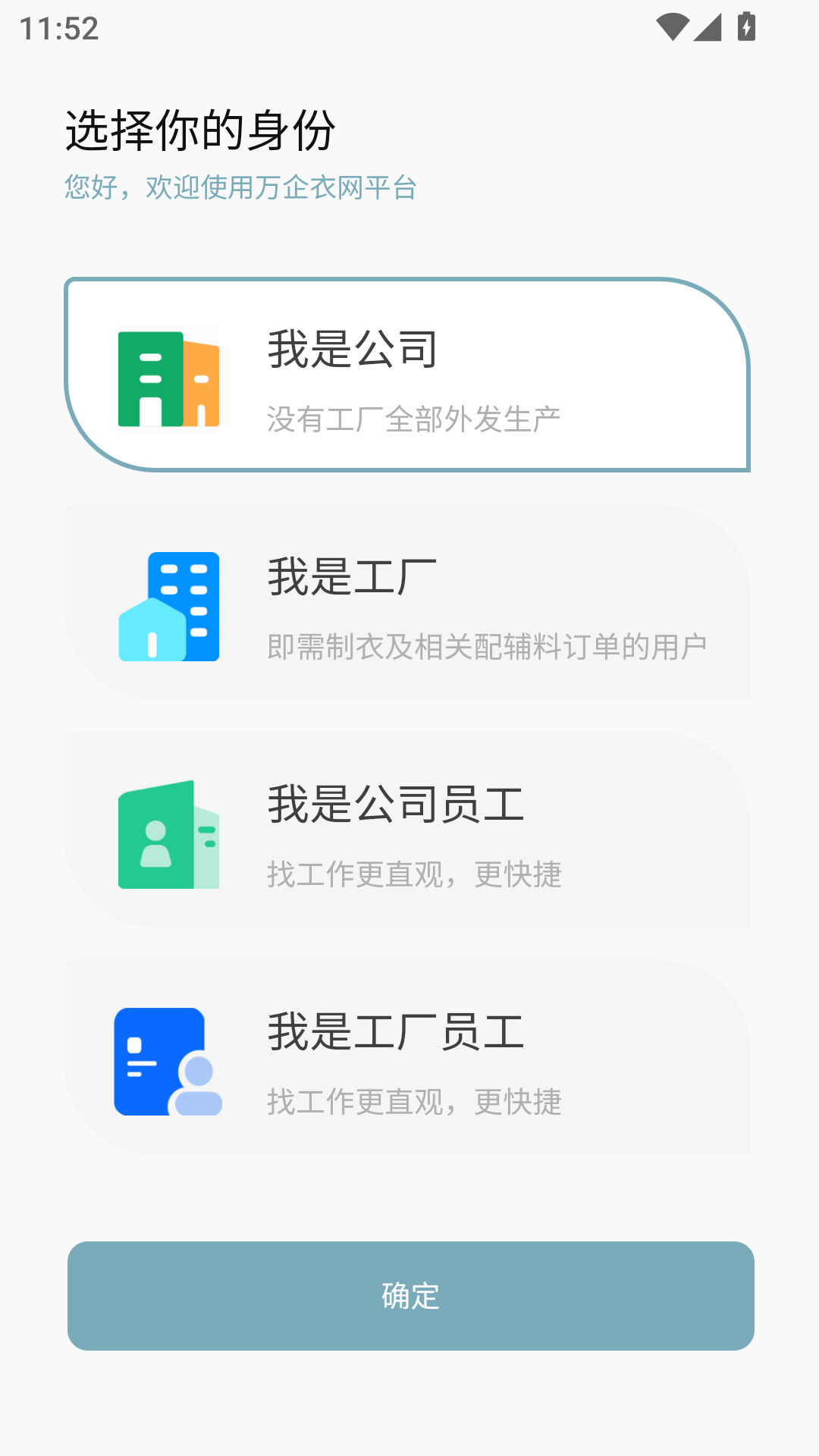The image size is (819, 1456).
Task: Select the 我是公司员工 identity option
Action: pyautogui.click(x=409, y=830)
